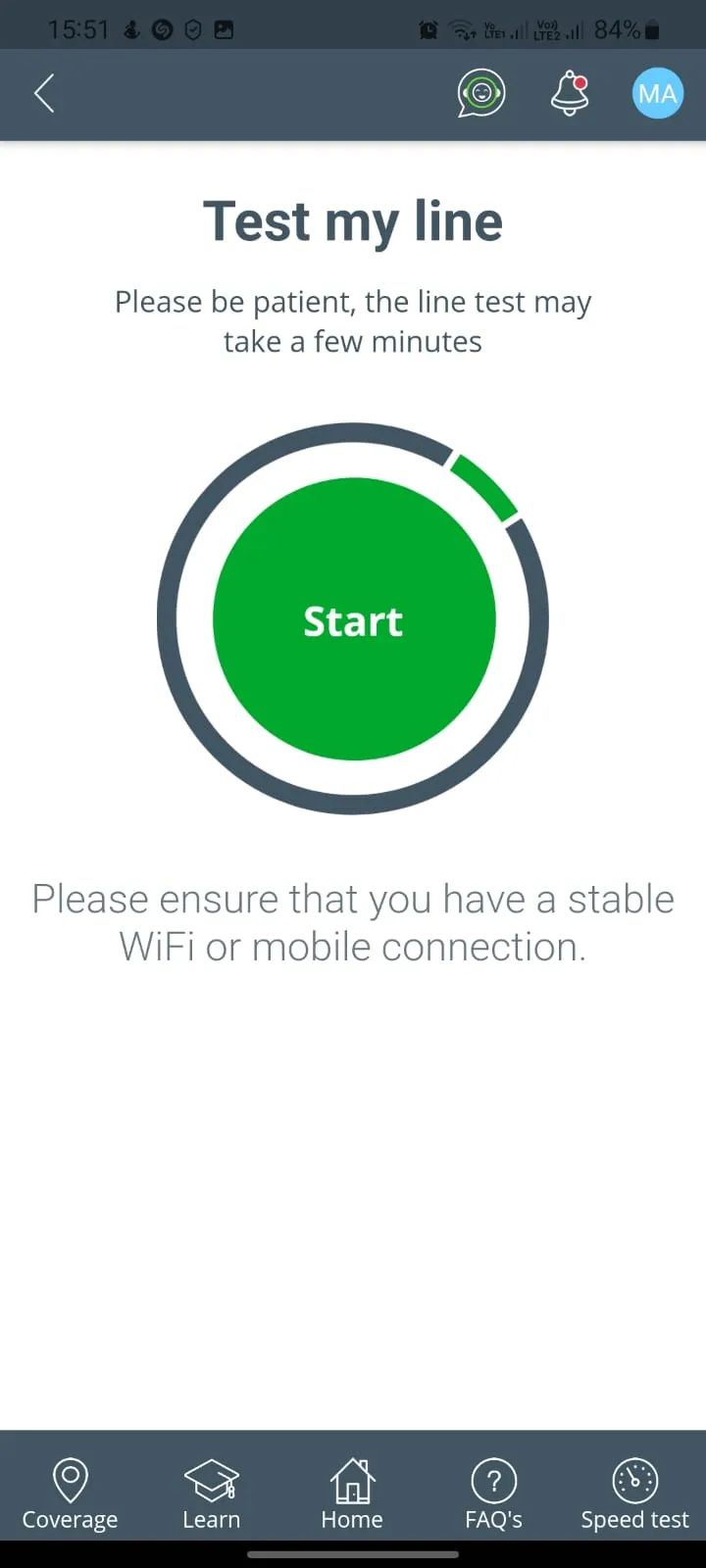Open the Learn tab
Image resolution: width=706 pixels, height=1568 pixels.
tap(211, 1494)
